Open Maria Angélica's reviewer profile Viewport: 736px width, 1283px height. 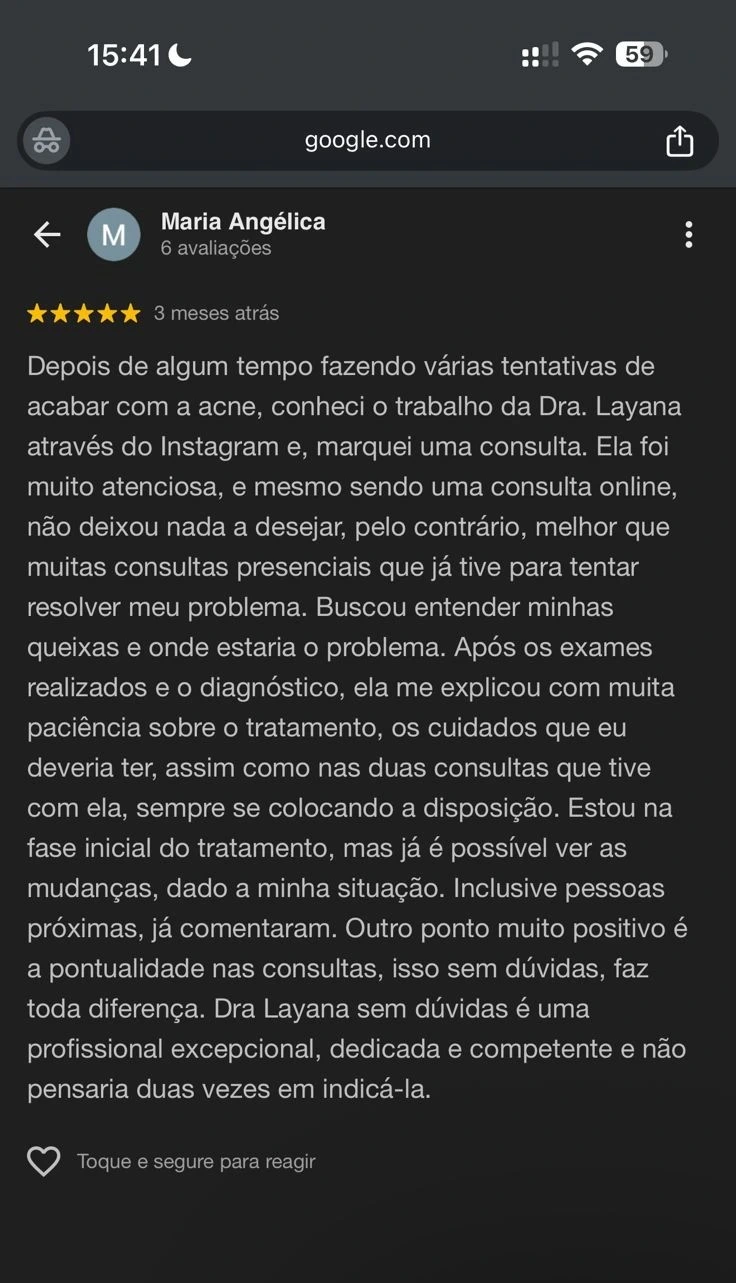(243, 221)
